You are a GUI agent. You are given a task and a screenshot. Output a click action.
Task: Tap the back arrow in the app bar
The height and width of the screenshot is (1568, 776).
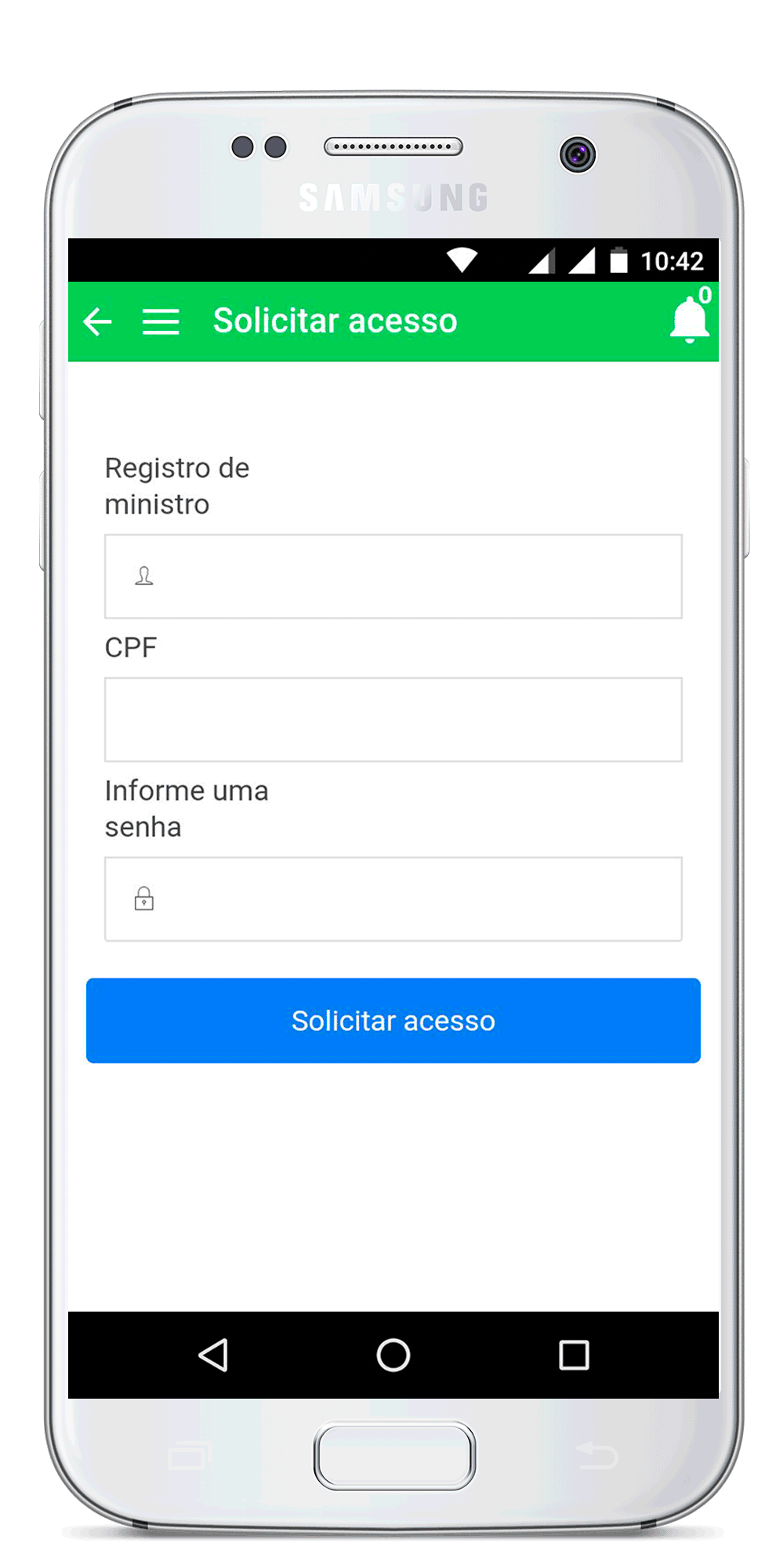point(98,321)
